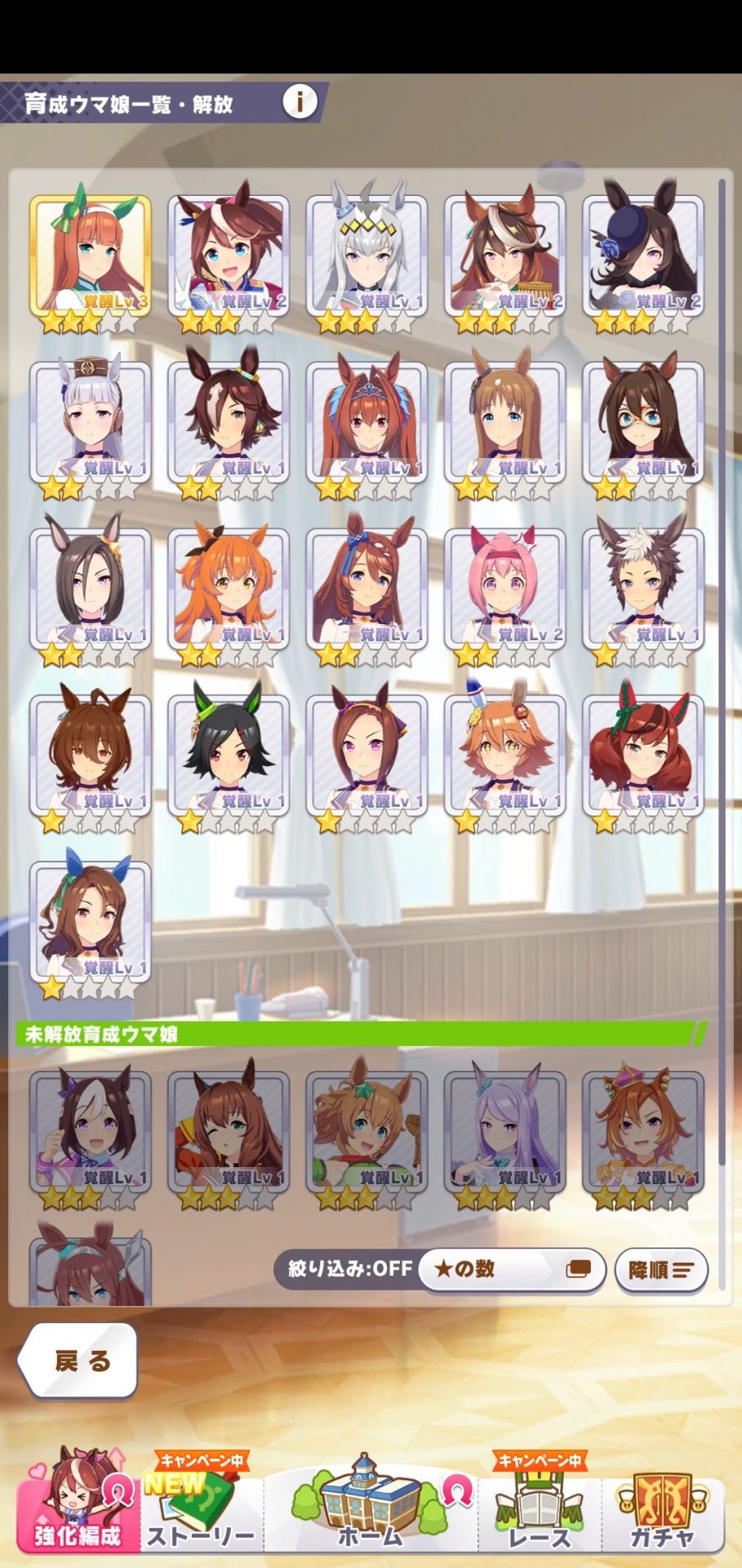Viewport: 742px width, 1568px height.
Task: Choose the girl wearing glasses
Action: (643, 425)
